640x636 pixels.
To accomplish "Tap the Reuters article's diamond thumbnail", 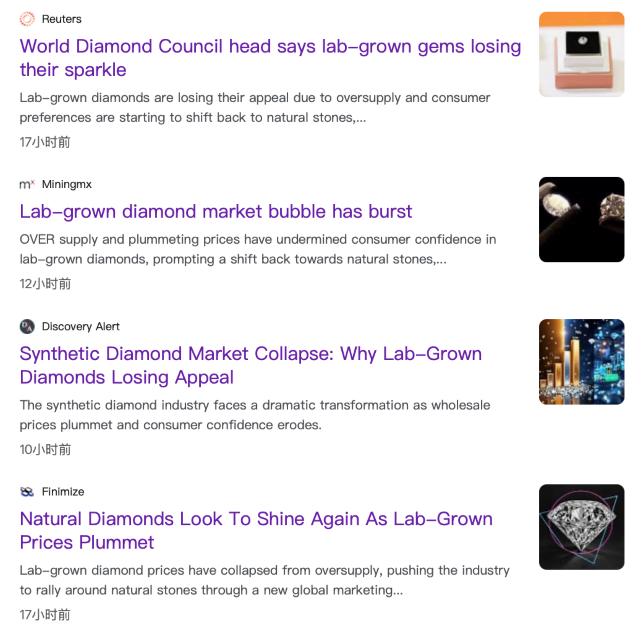I will (x=581, y=55).
